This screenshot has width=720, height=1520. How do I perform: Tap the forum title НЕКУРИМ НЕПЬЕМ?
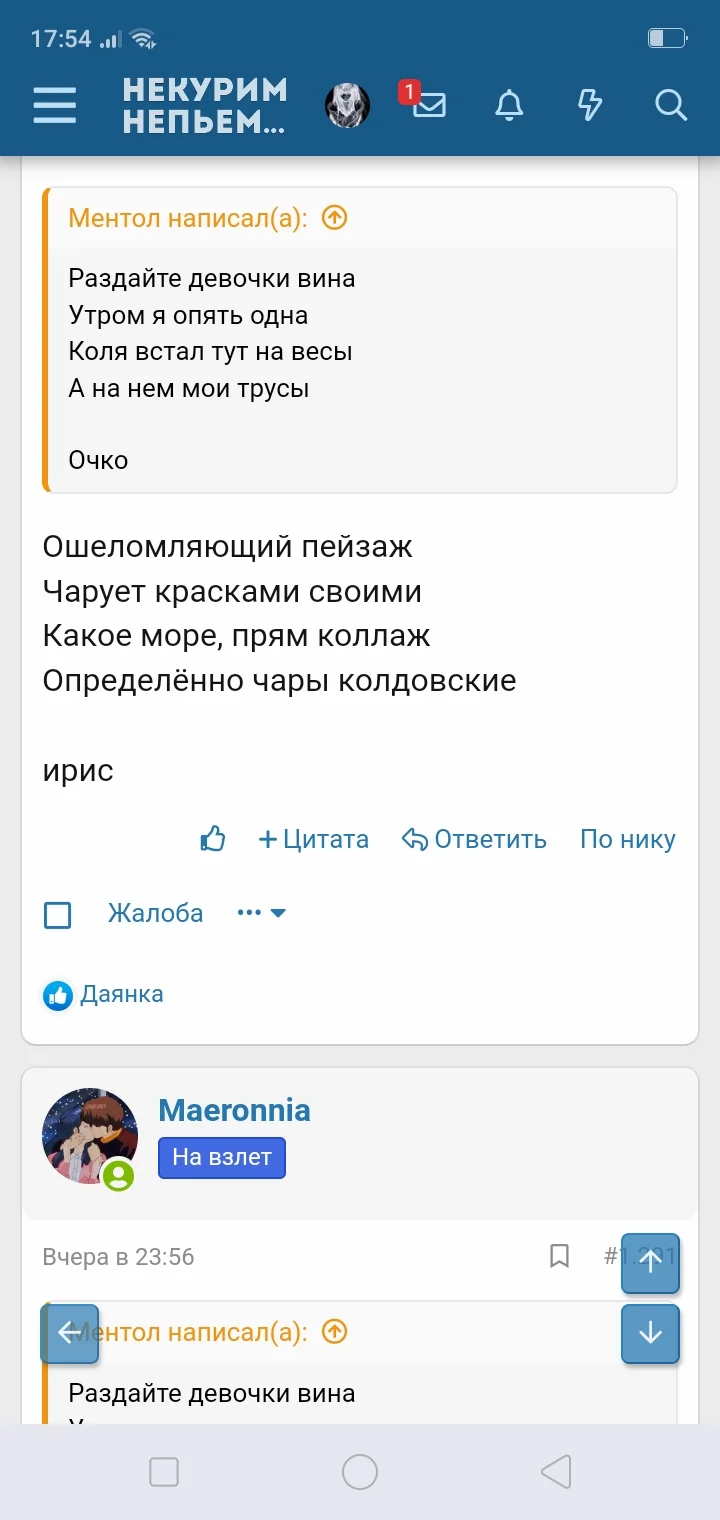[x=204, y=104]
